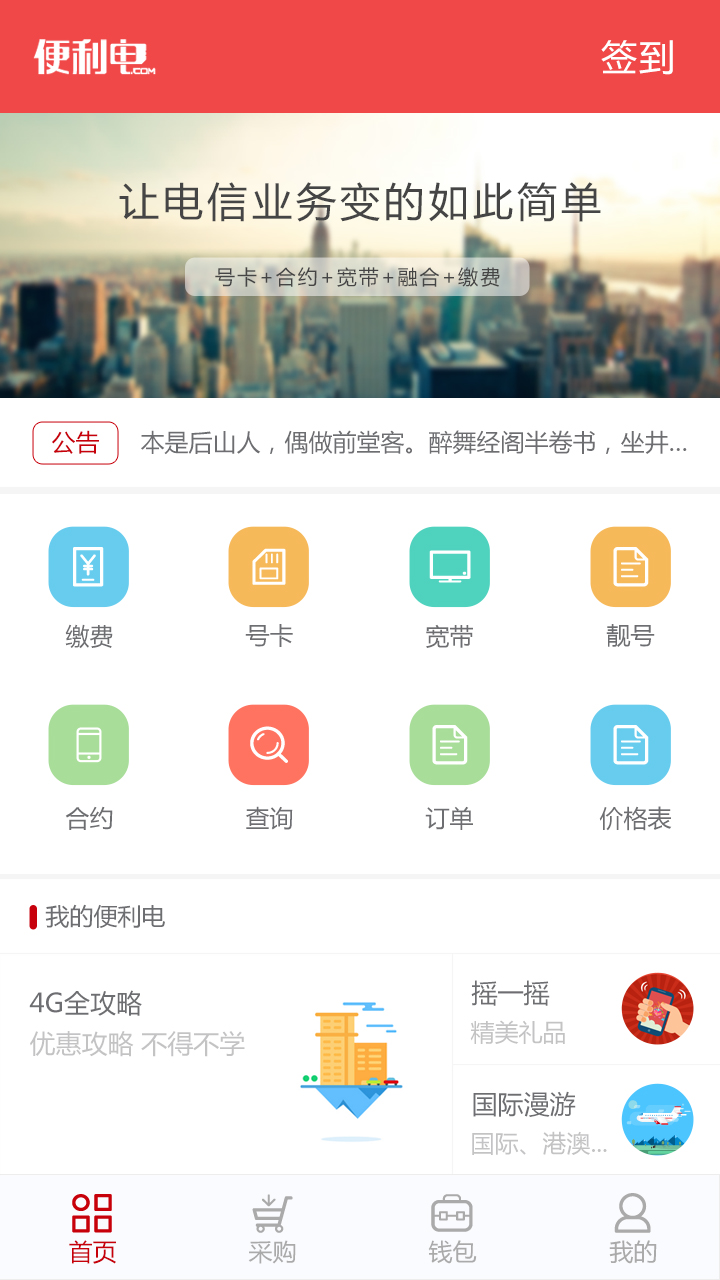Select the 号卡 SIM card service icon
The height and width of the screenshot is (1280, 720).
click(x=268, y=567)
